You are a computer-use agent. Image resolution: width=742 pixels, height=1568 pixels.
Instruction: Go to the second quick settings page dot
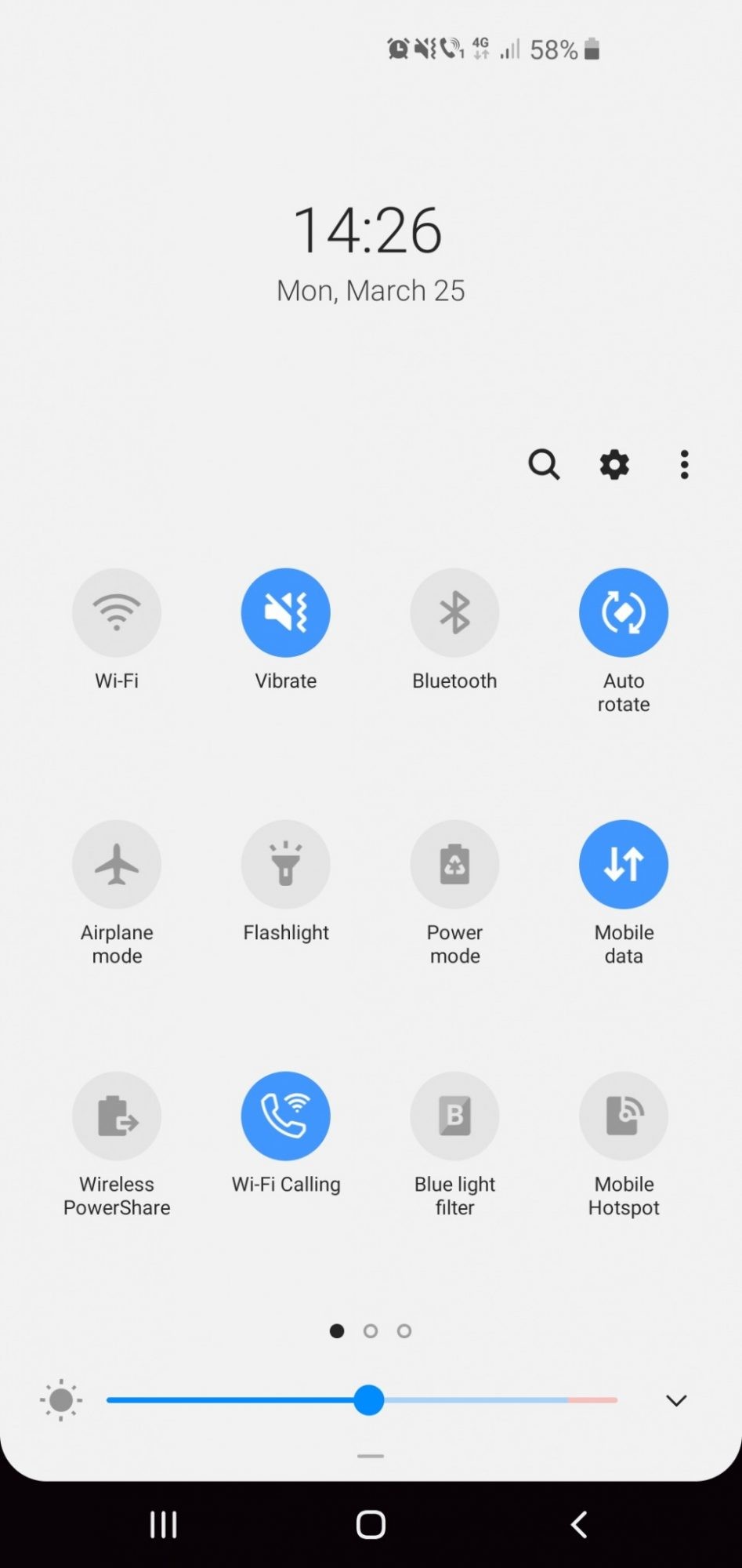[371, 1330]
